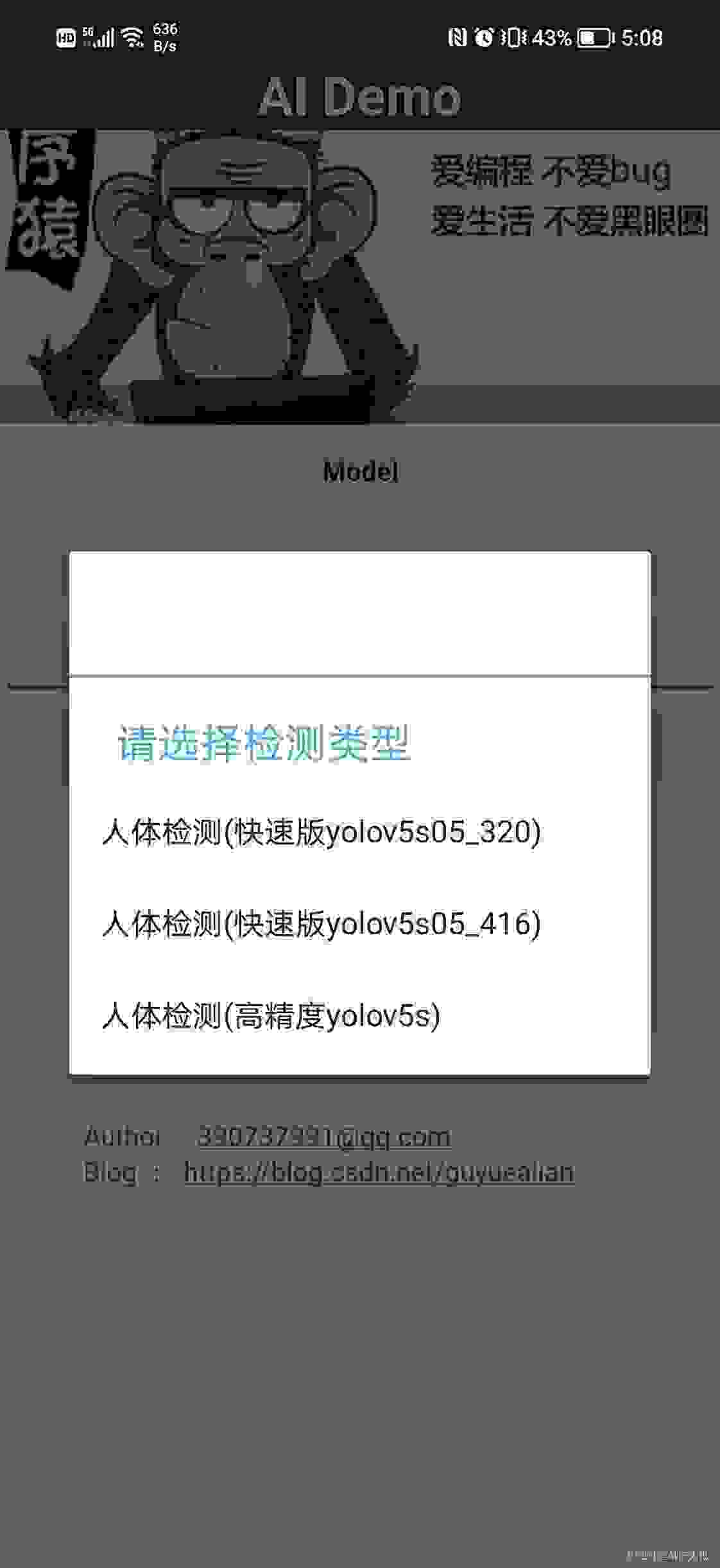This screenshot has height=1568, width=720.
Task: Pick 人体检测(高精度yolov5s) high-accuracy model
Action: pos(359,1016)
